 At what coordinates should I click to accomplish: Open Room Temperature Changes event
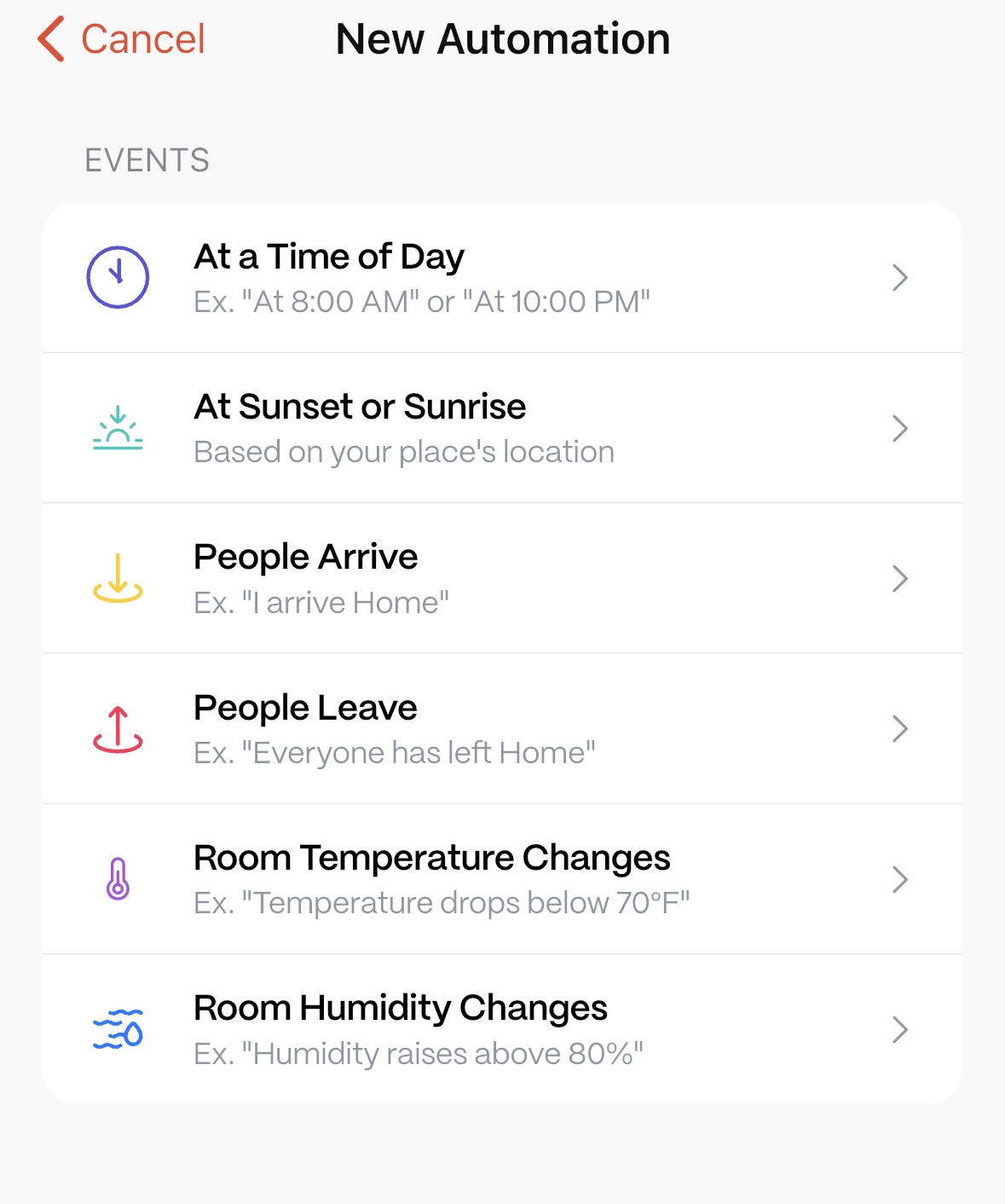(x=501, y=879)
